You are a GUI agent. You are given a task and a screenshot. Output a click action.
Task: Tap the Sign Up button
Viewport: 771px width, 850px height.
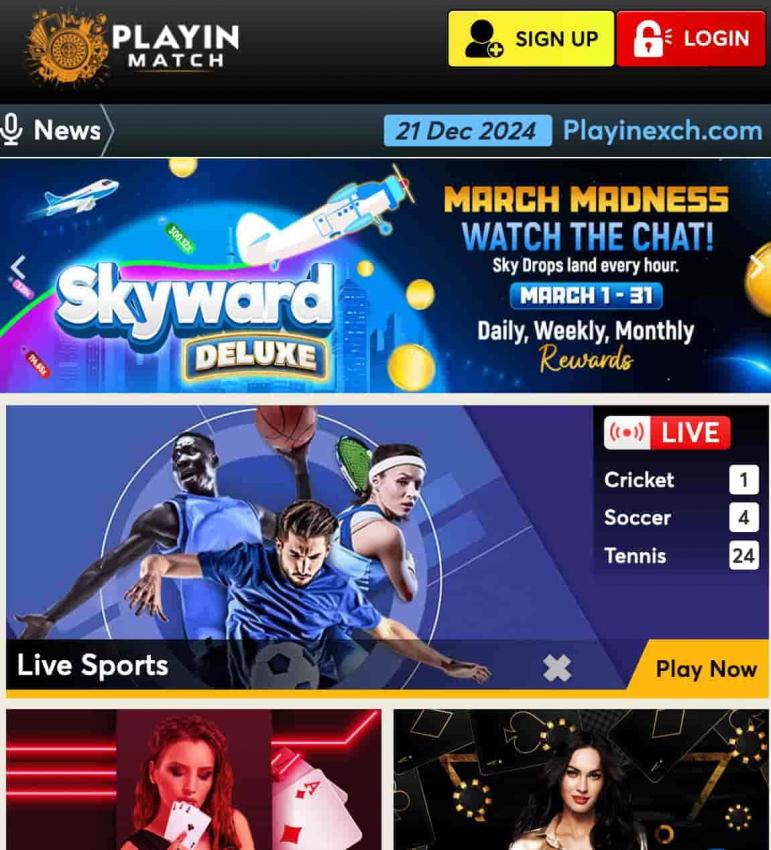(x=530, y=39)
